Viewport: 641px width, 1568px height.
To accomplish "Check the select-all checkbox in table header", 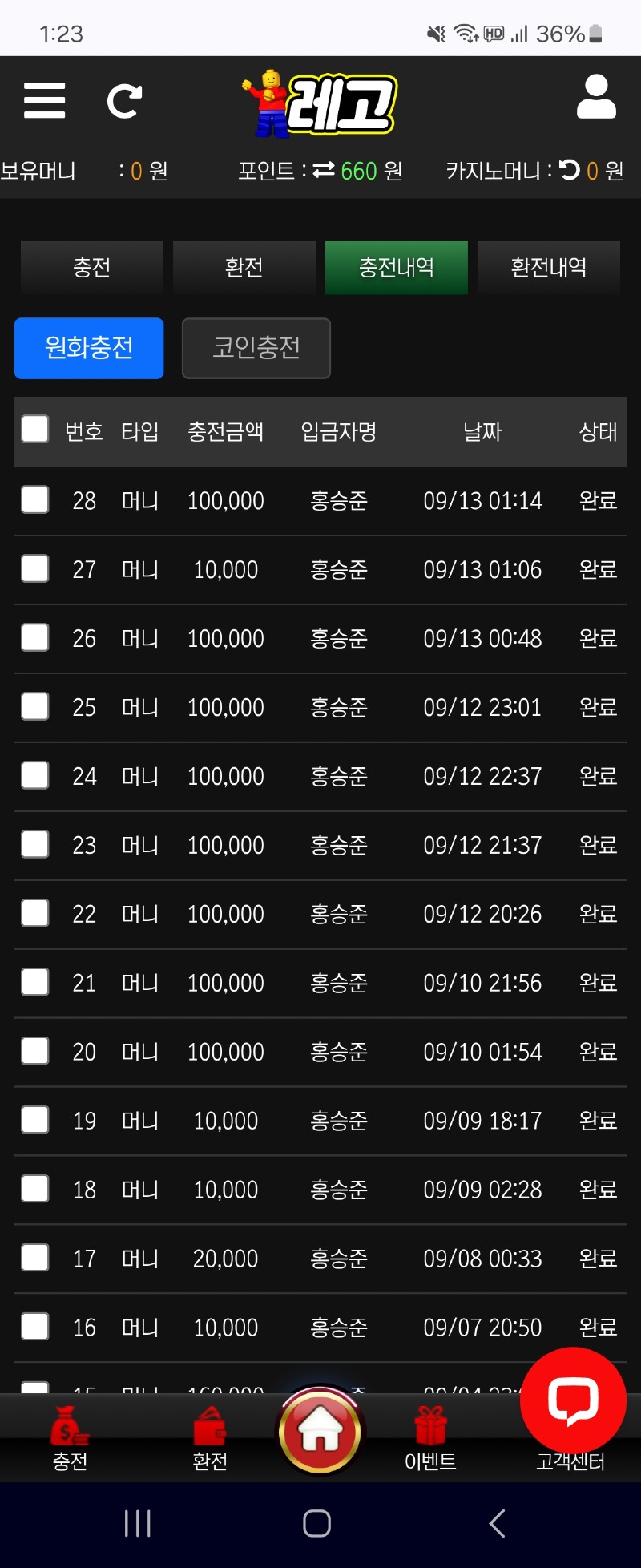I will 35,429.
